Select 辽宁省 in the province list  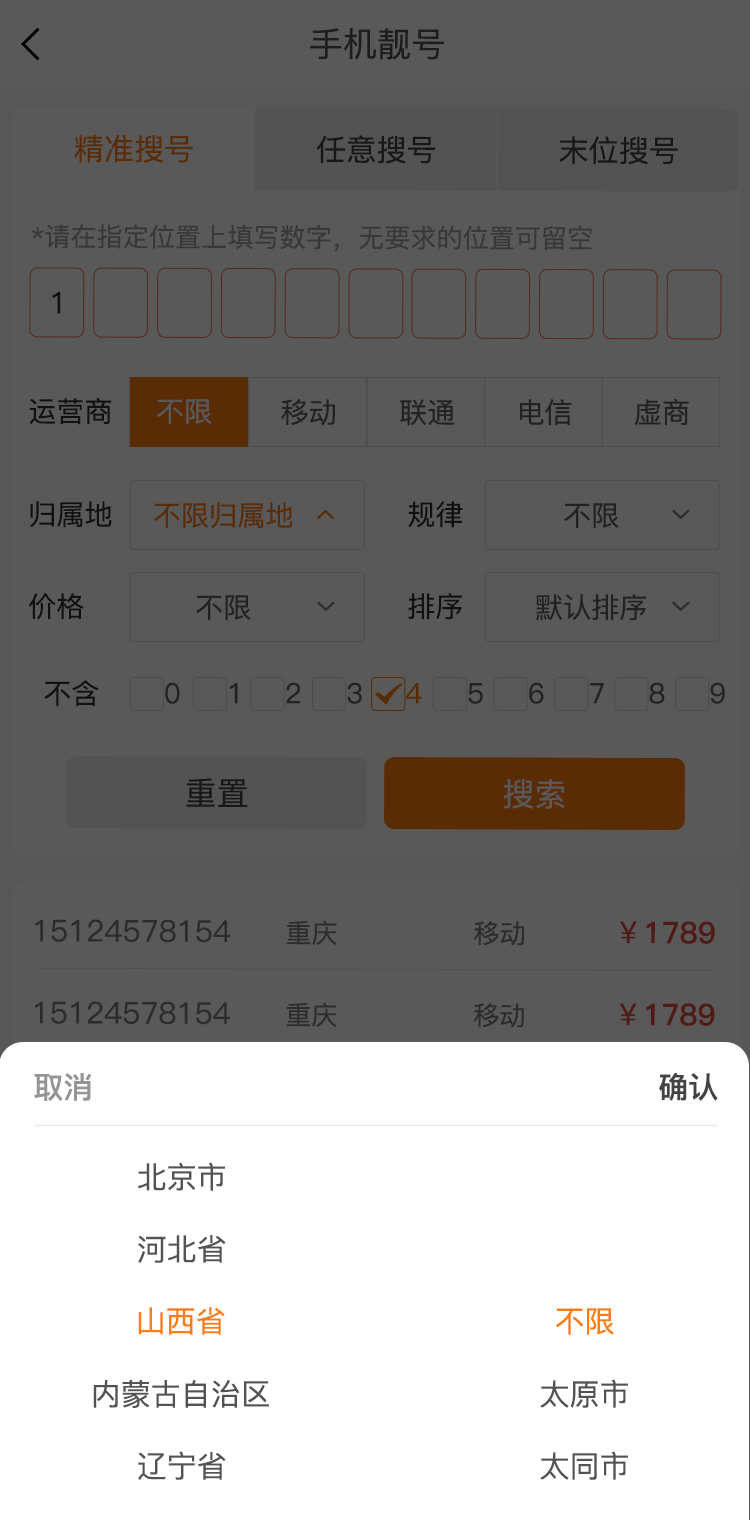point(181,1466)
